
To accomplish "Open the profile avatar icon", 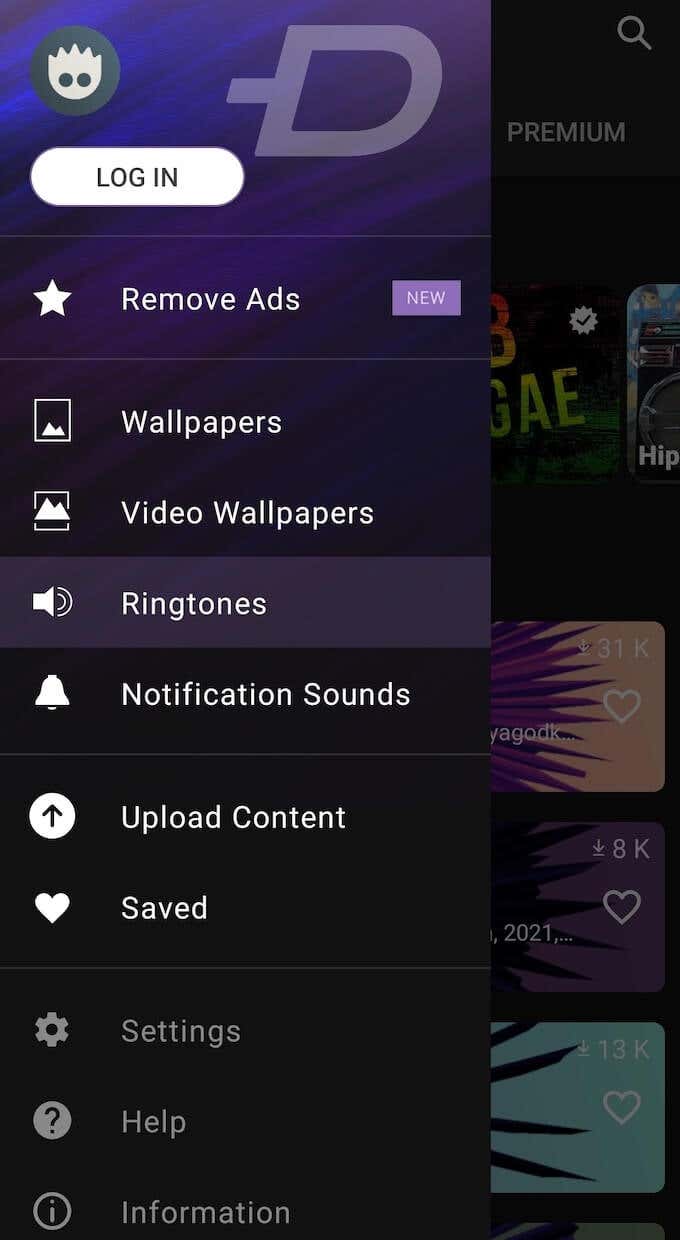I will tap(75, 70).
